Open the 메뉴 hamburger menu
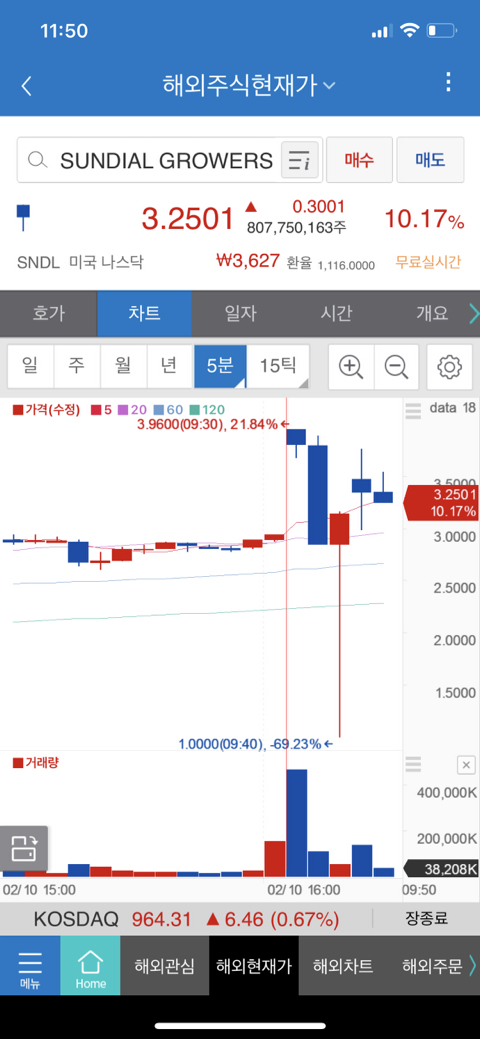The width and height of the screenshot is (480, 1039). pyautogui.click(x=30, y=965)
